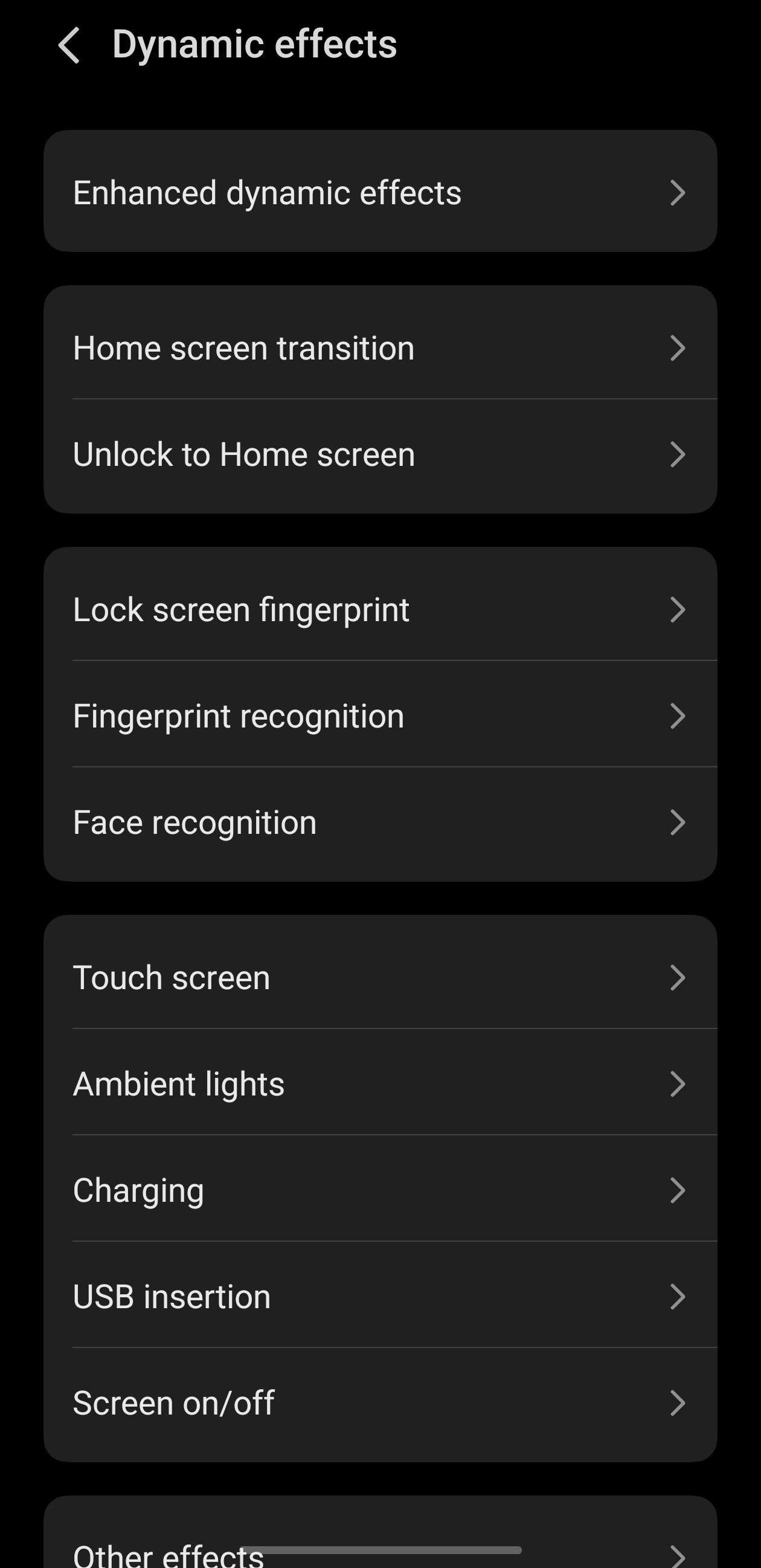Open Charging effect settings
Screen dimensions: 761x1568
coord(379,1190)
